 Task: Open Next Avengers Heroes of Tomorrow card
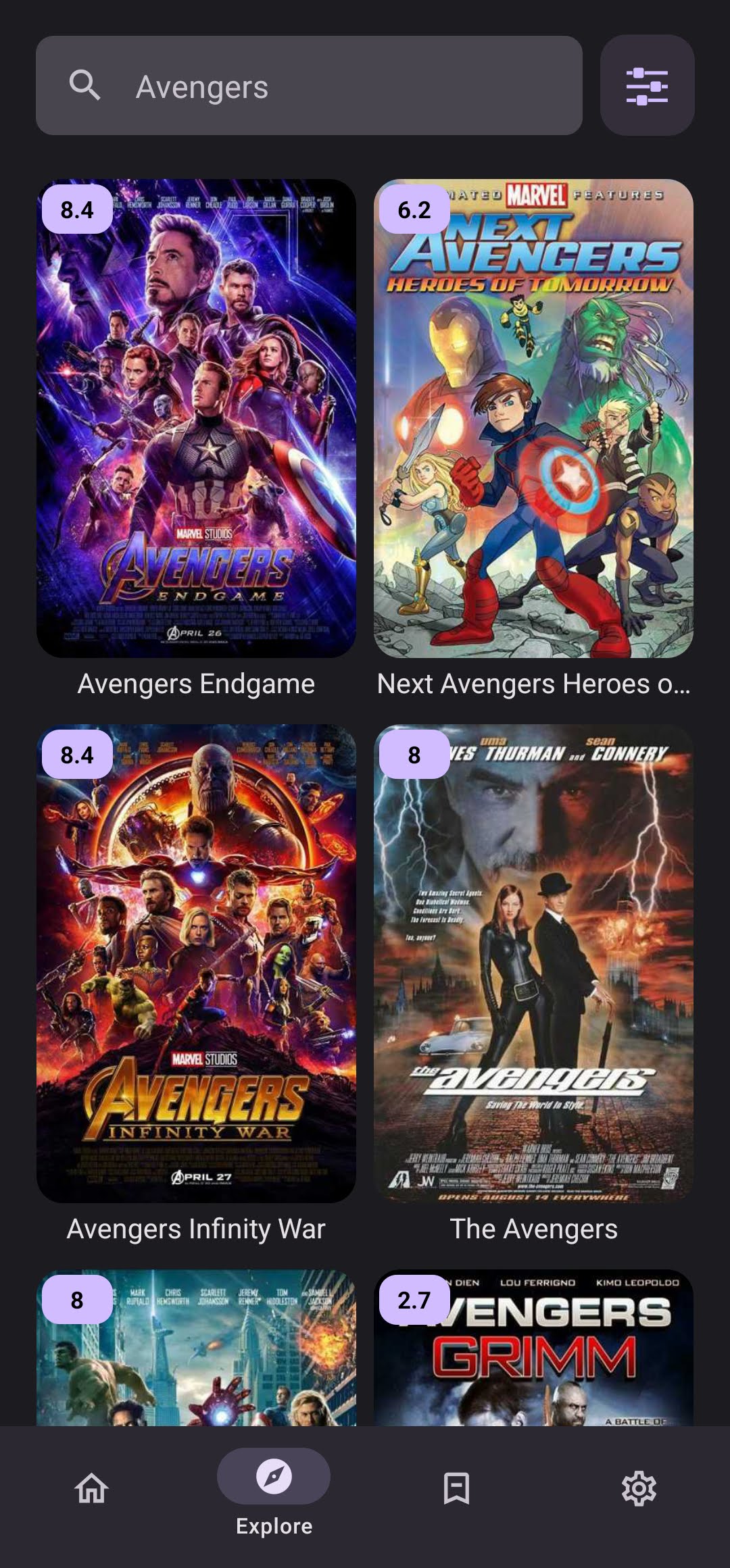[x=533, y=418]
